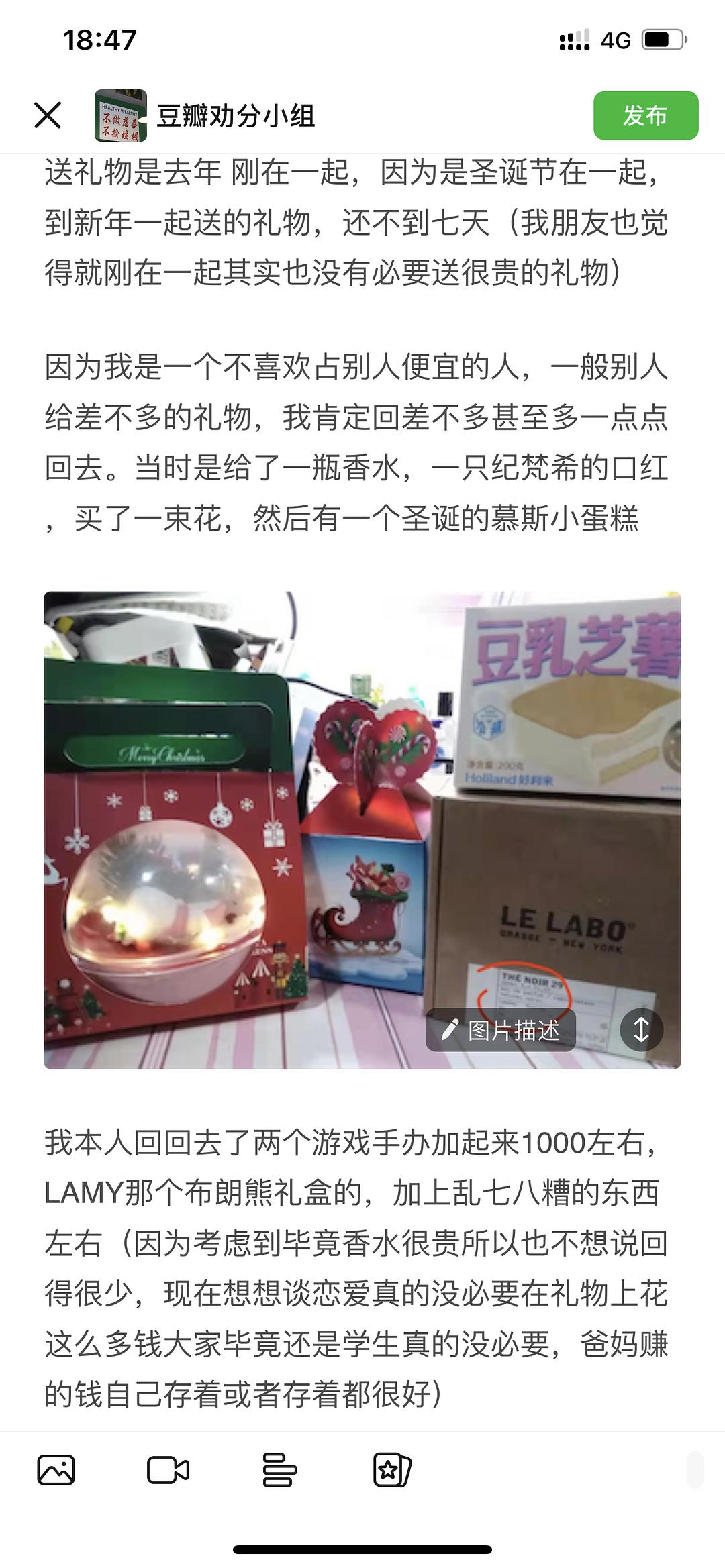Viewport: 725px width, 1568px height.
Task: Add 图片描述 to the photo
Action: [501, 1030]
